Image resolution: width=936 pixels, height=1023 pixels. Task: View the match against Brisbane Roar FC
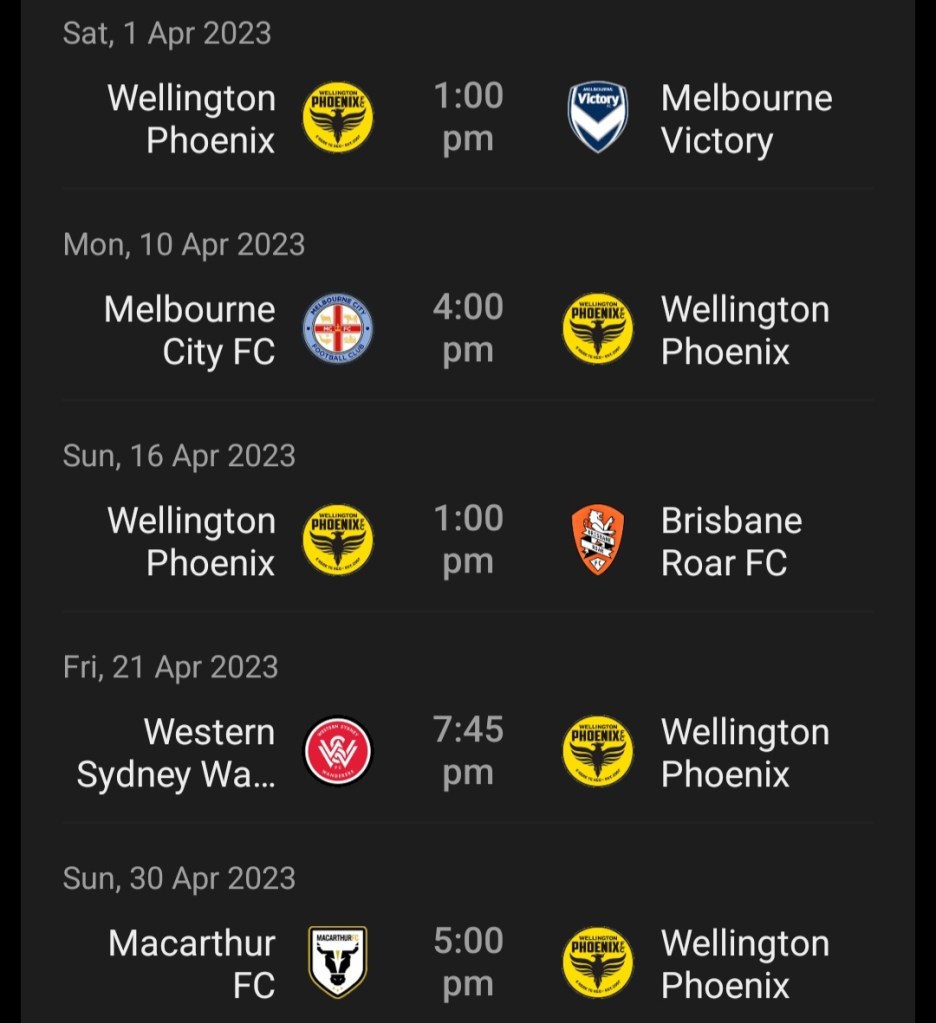[468, 540]
